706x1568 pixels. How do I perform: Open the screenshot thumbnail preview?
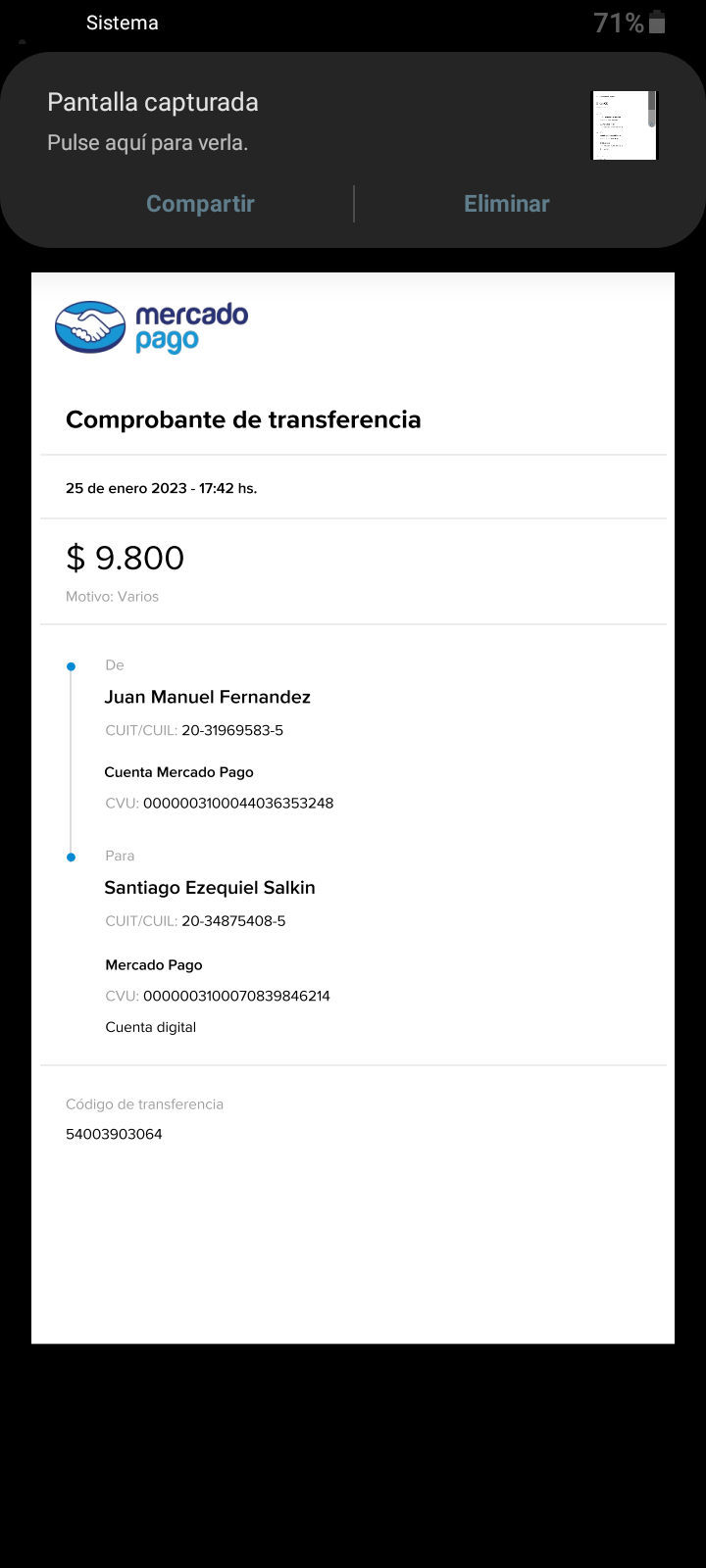tap(625, 124)
